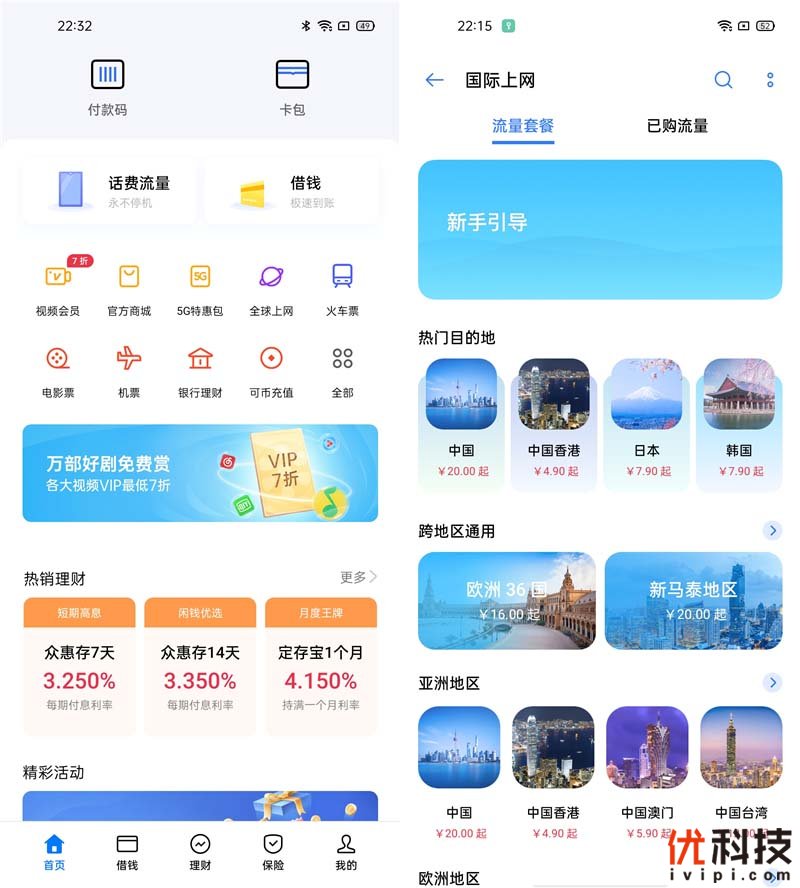
Task: Switch to the 我的 bottom tab
Action: pos(346,852)
